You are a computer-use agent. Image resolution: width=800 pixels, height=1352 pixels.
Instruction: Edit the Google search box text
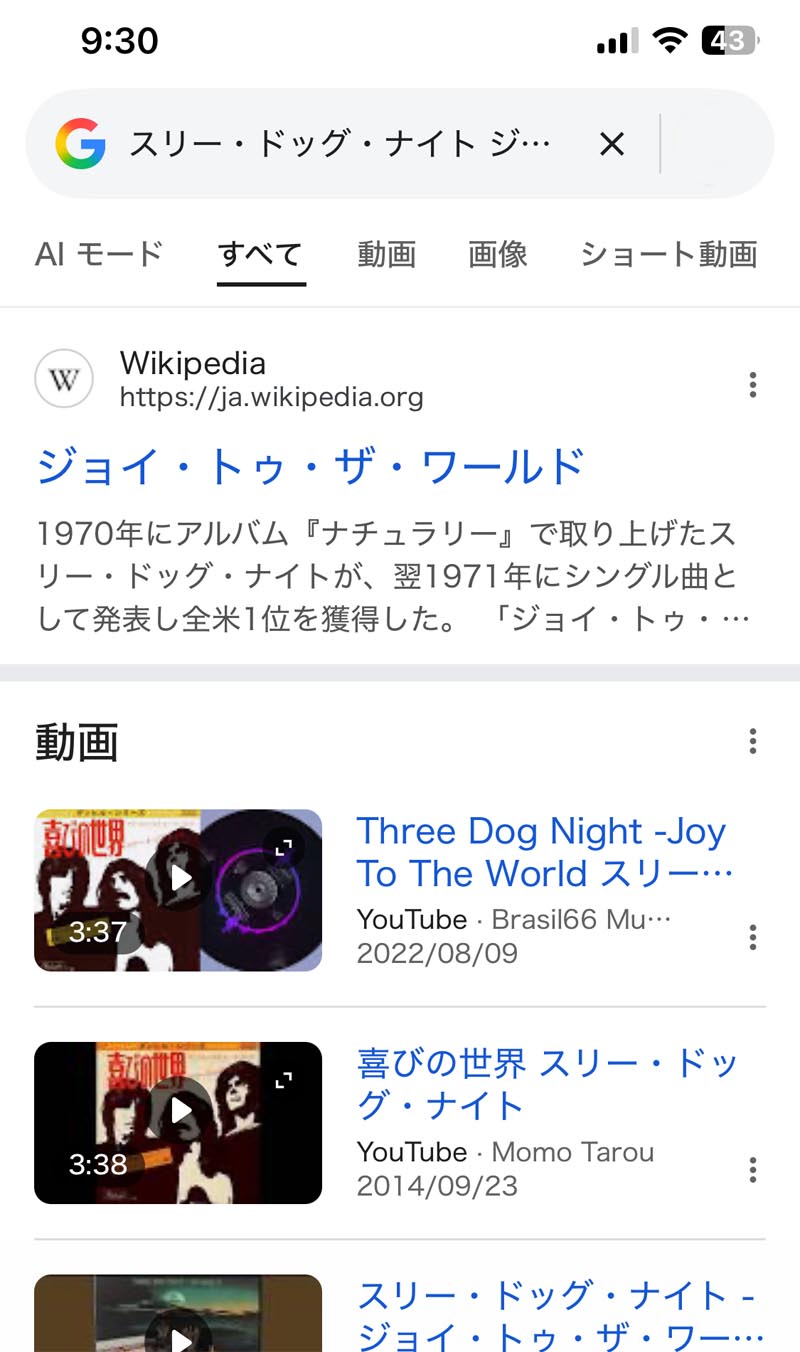click(340, 145)
